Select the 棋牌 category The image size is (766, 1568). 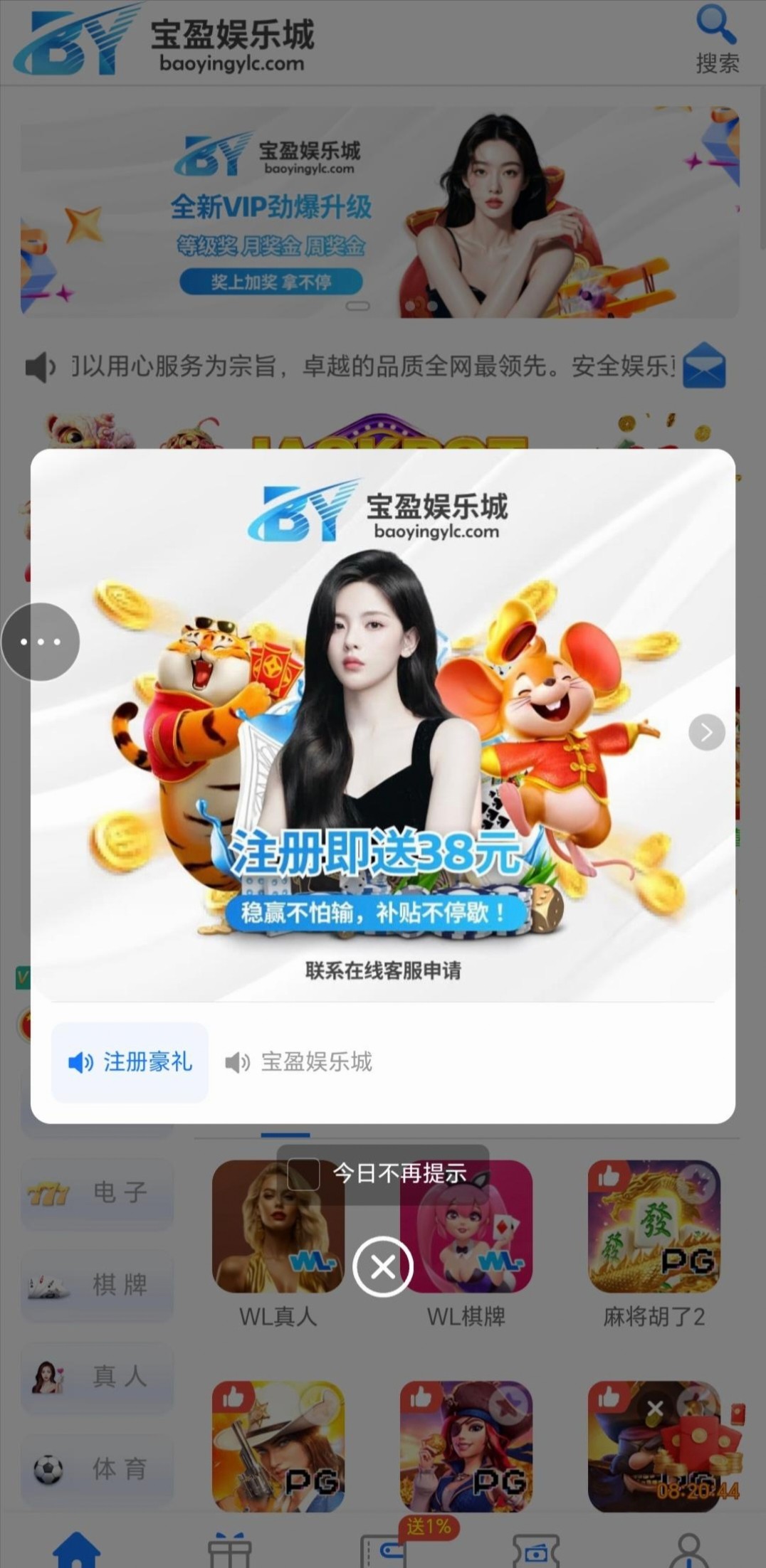98,1284
